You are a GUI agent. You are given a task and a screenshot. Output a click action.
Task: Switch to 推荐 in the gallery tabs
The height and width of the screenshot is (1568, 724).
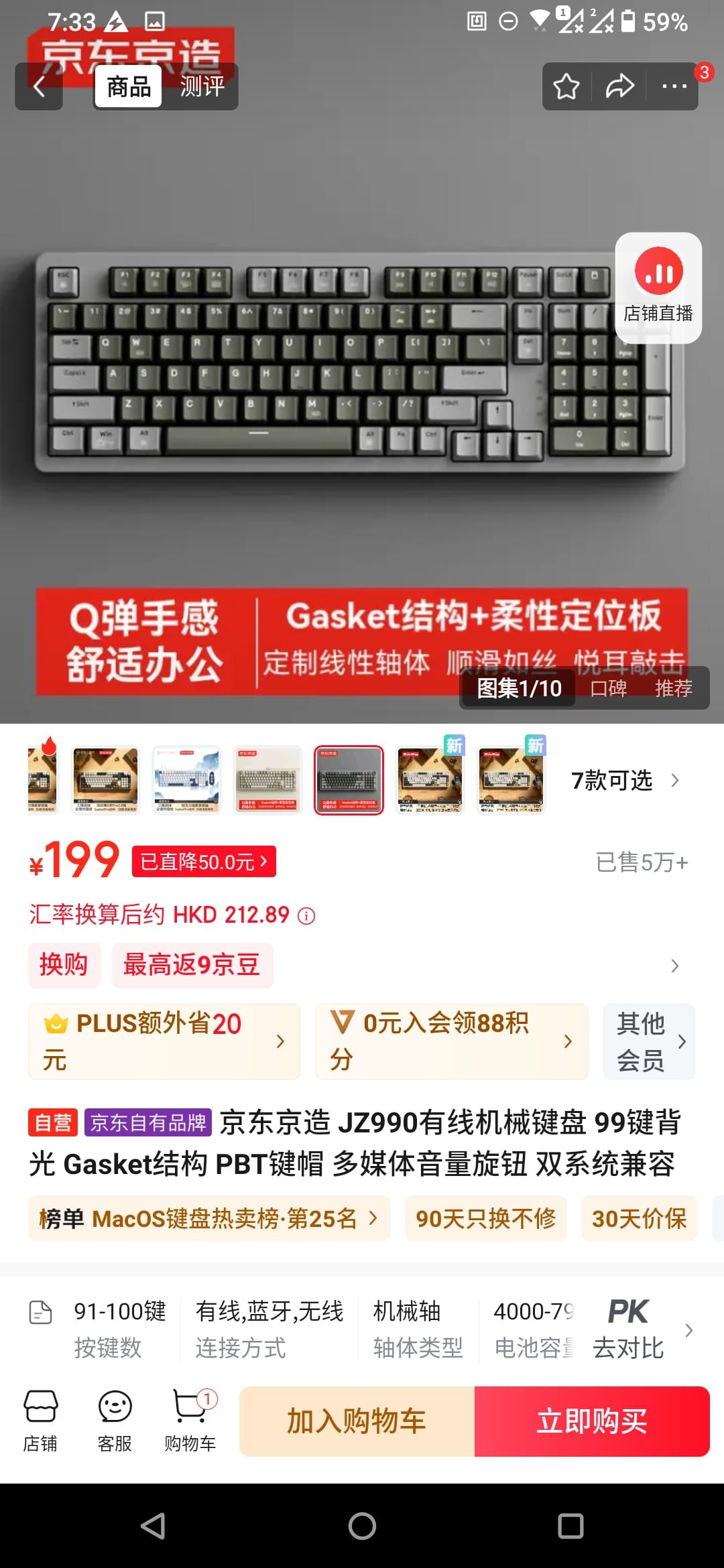pos(674,688)
